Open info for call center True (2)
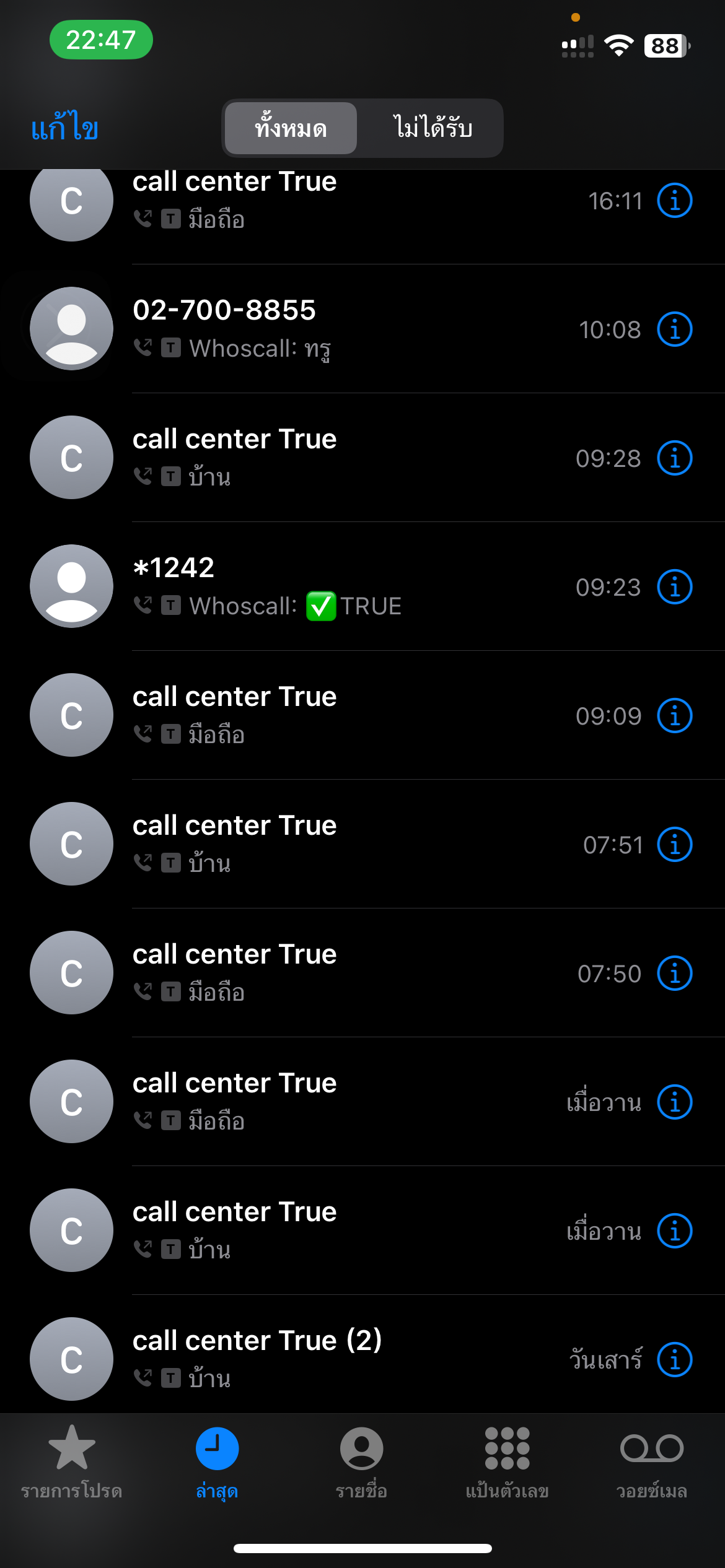The image size is (725, 1568). click(674, 1360)
